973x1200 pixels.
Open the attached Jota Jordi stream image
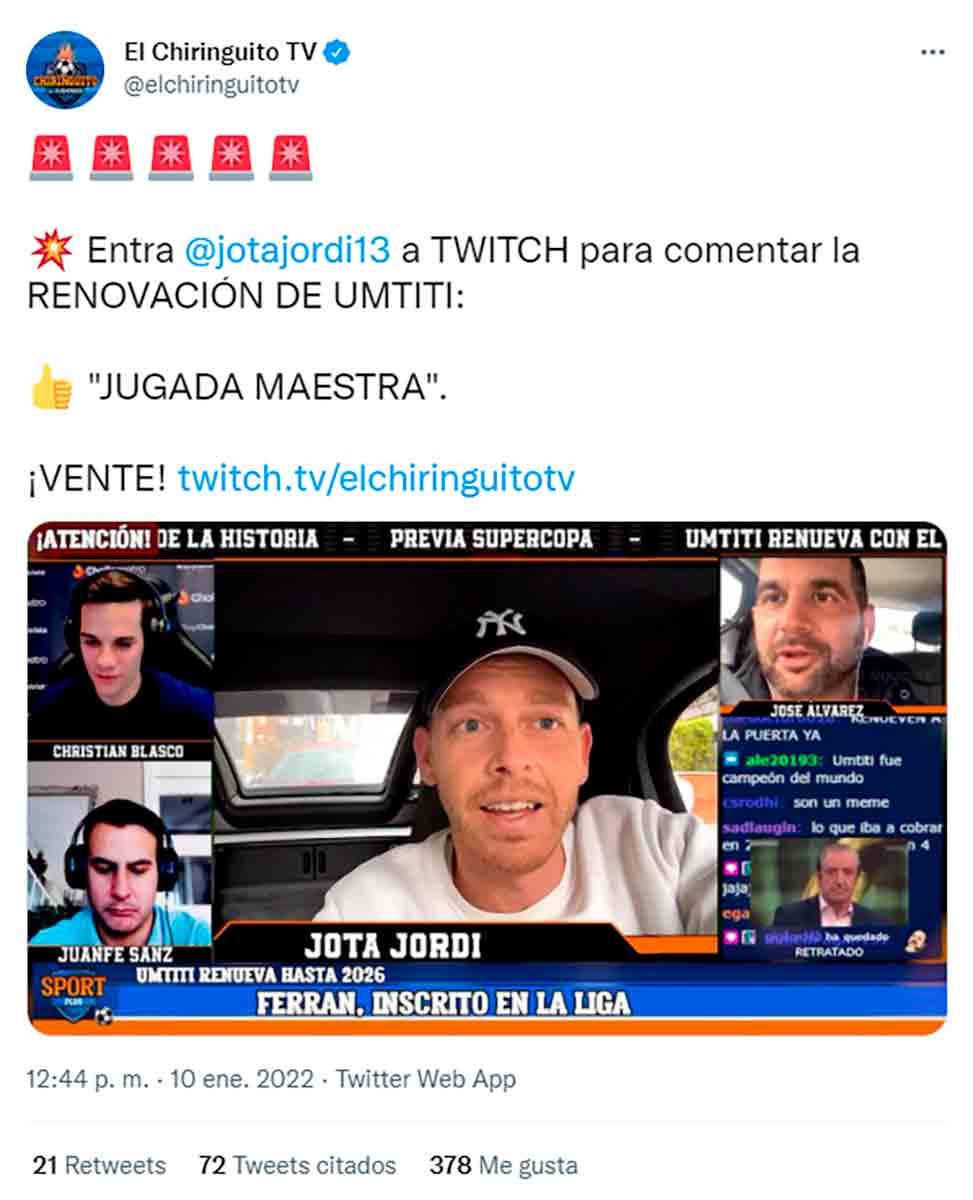486,778
